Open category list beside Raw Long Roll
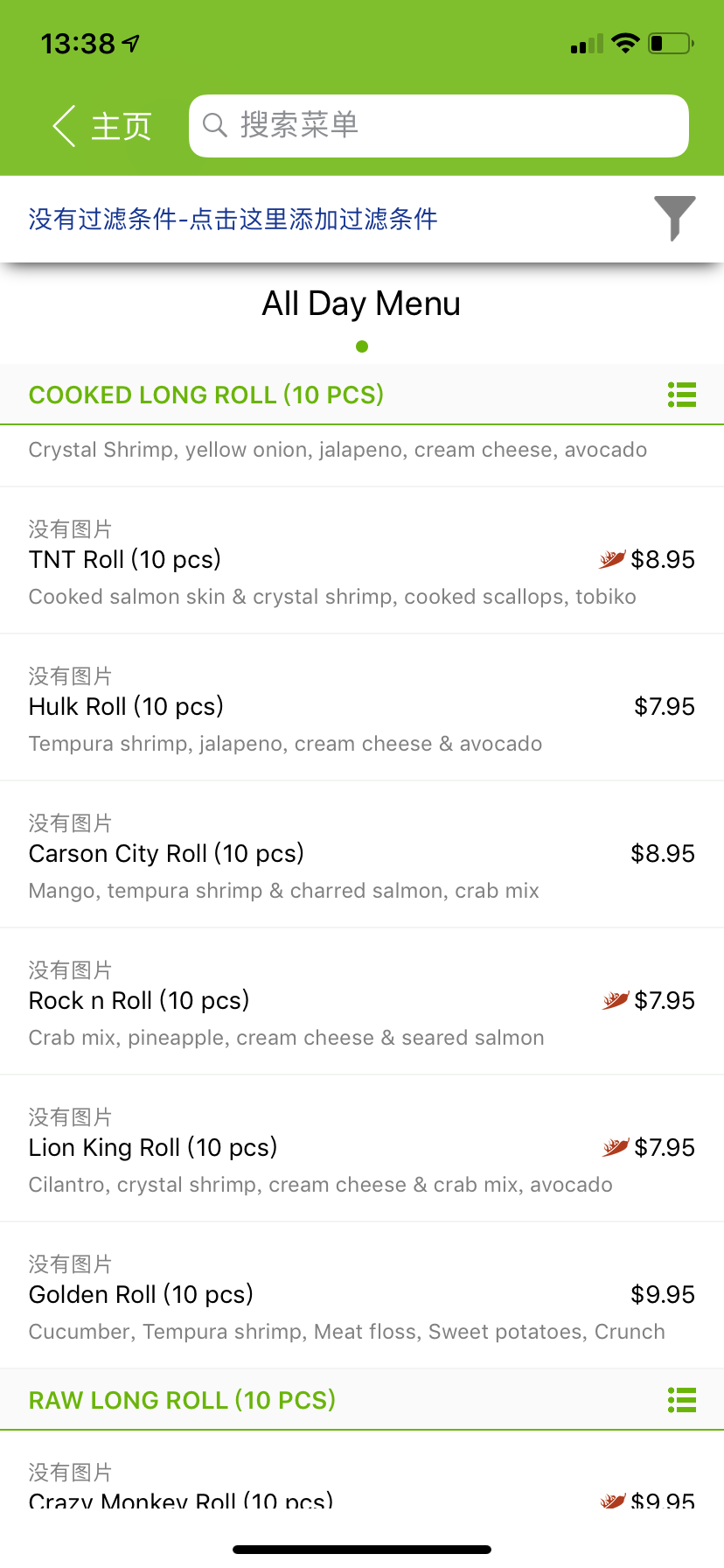 (x=682, y=1400)
